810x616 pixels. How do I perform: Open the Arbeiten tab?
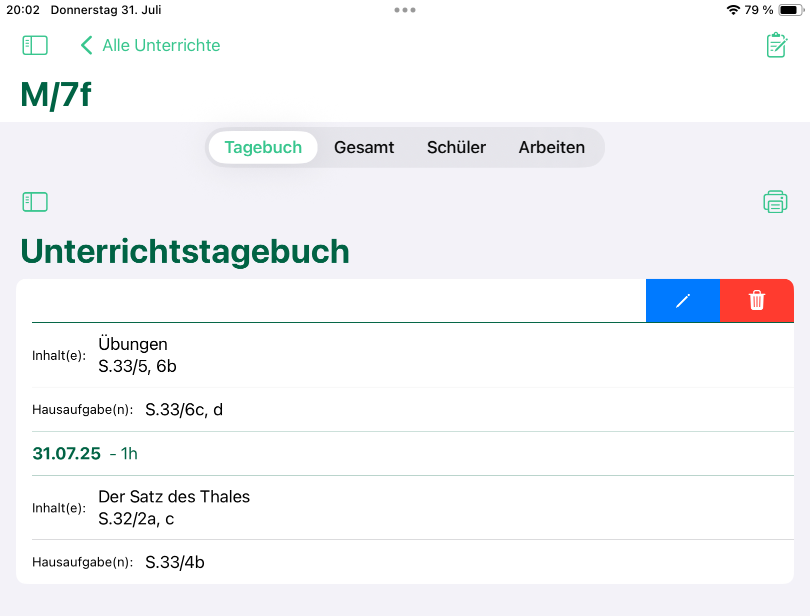click(x=551, y=147)
